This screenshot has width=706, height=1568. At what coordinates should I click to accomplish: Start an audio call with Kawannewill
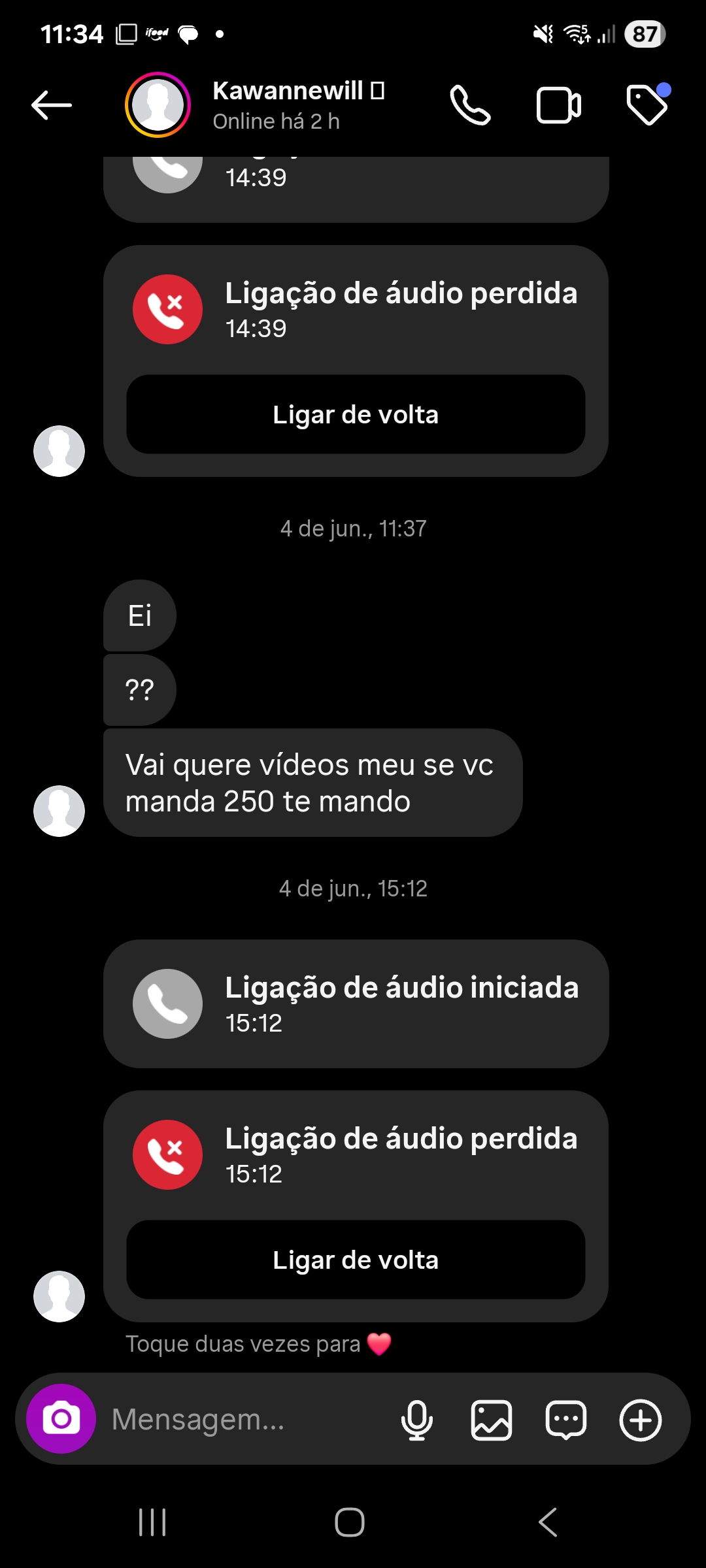click(470, 105)
